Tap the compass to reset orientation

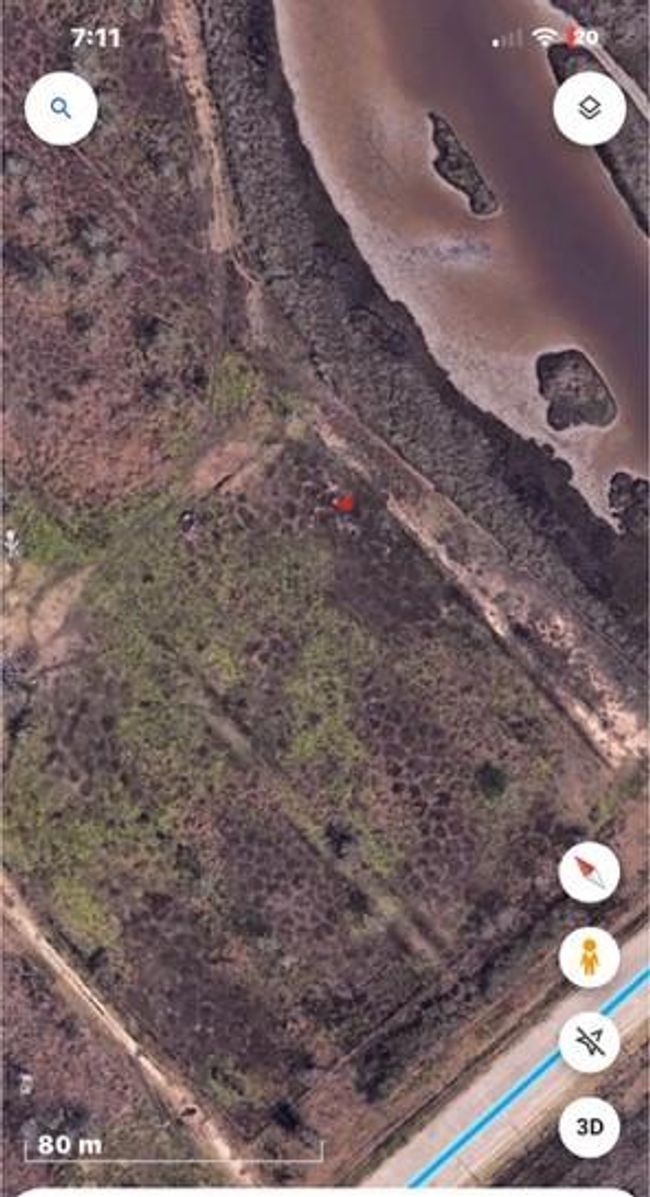pyautogui.click(x=589, y=873)
